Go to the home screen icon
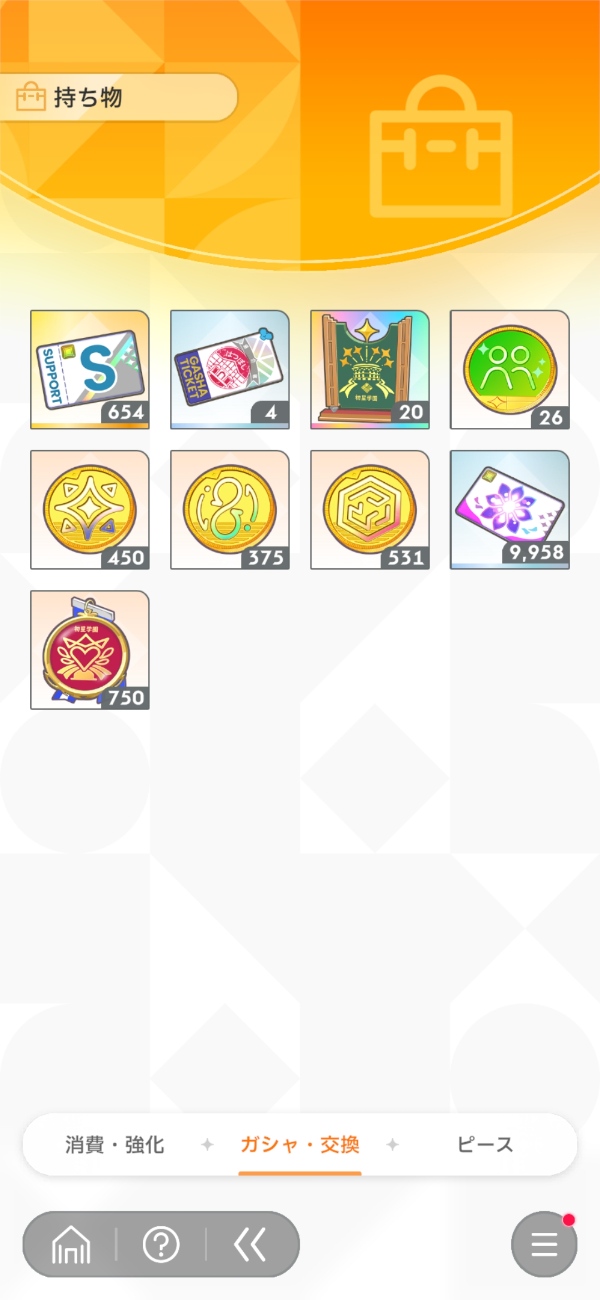Screen dimensions: 600x1300 click(71, 1245)
